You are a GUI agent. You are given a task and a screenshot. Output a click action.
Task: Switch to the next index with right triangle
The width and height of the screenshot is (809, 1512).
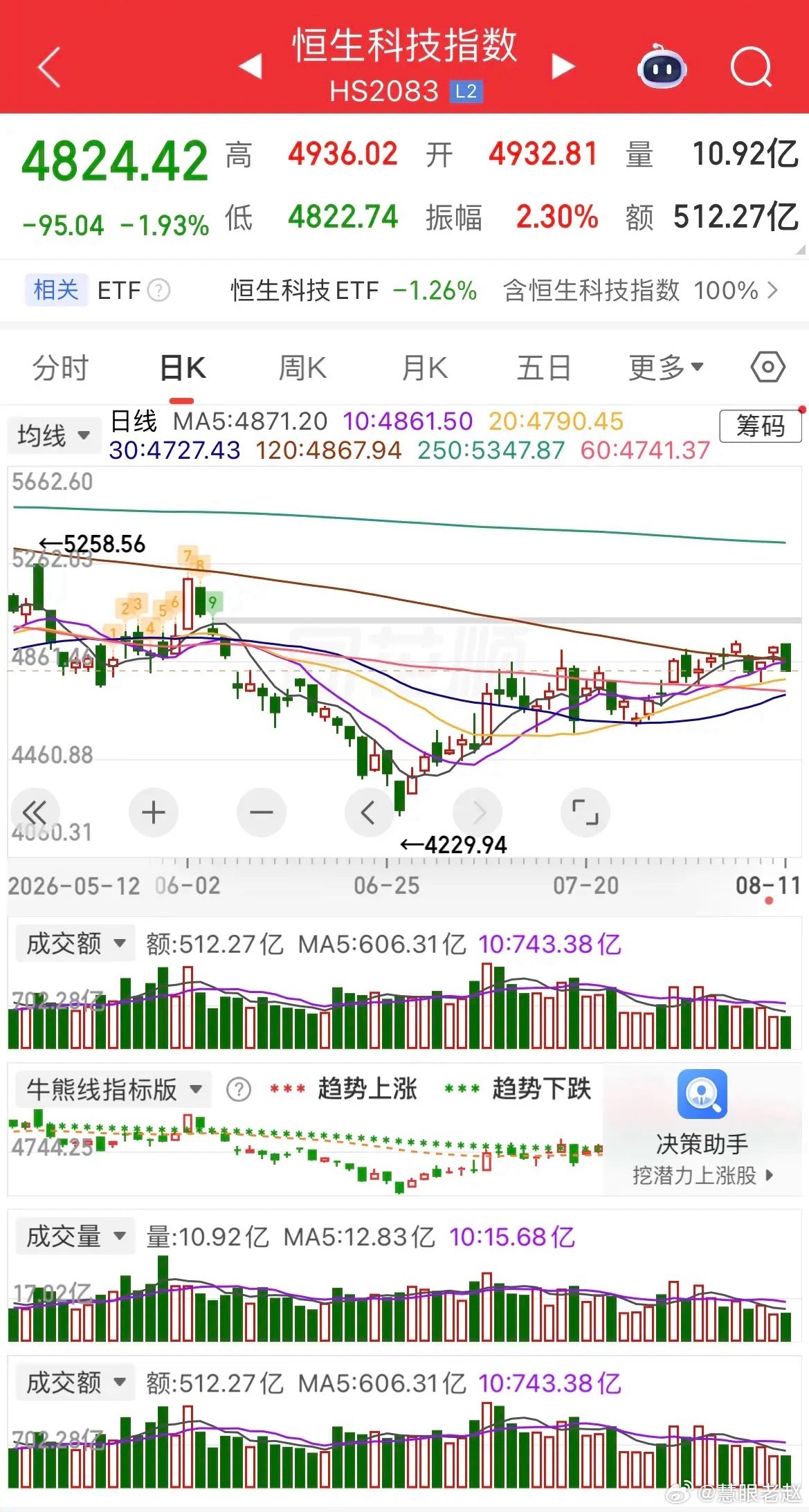click(563, 67)
